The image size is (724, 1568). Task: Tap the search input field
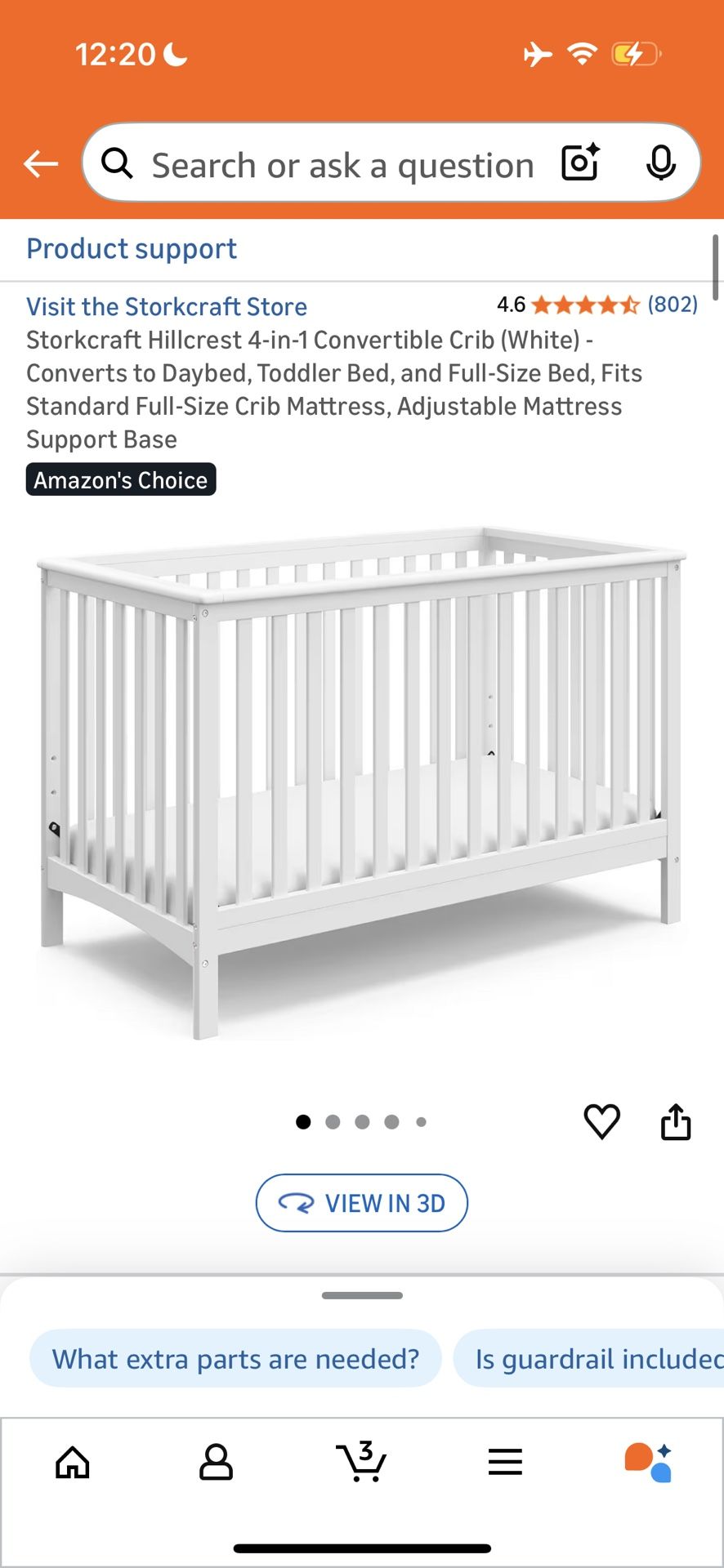343,163
